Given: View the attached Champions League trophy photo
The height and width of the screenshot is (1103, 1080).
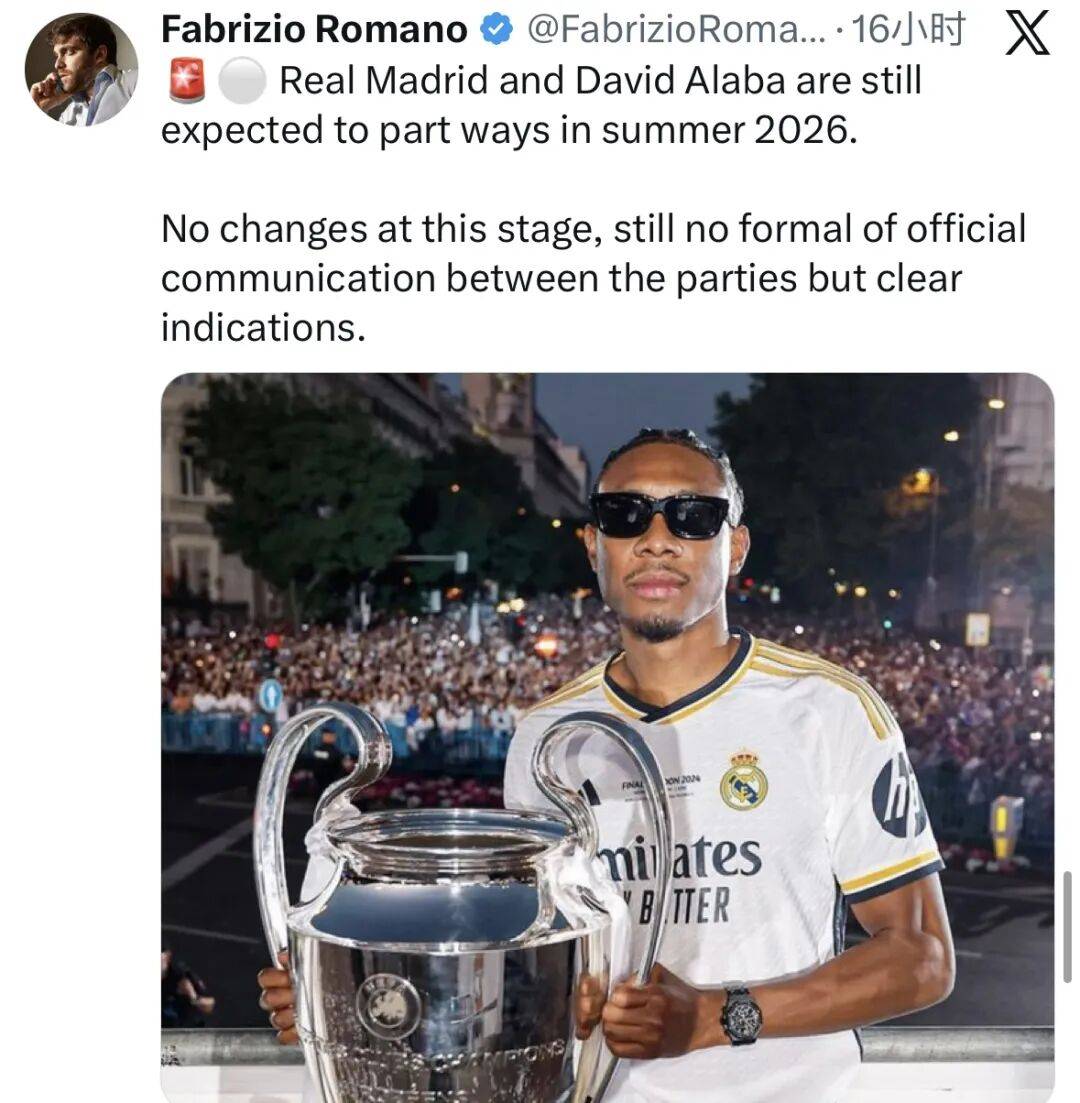Looking at the screenshot, I should point(607,735).
